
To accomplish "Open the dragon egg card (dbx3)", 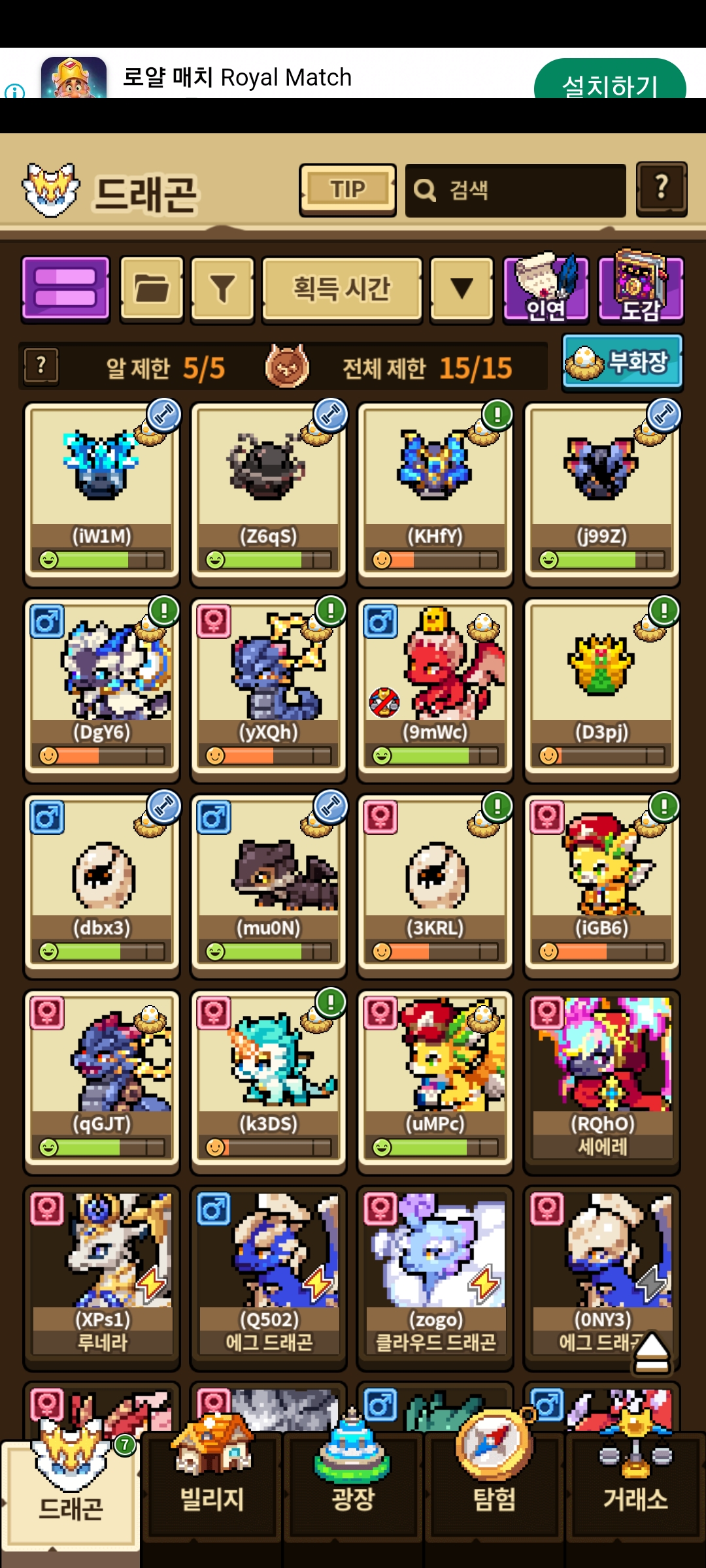I will coord(101,882).
